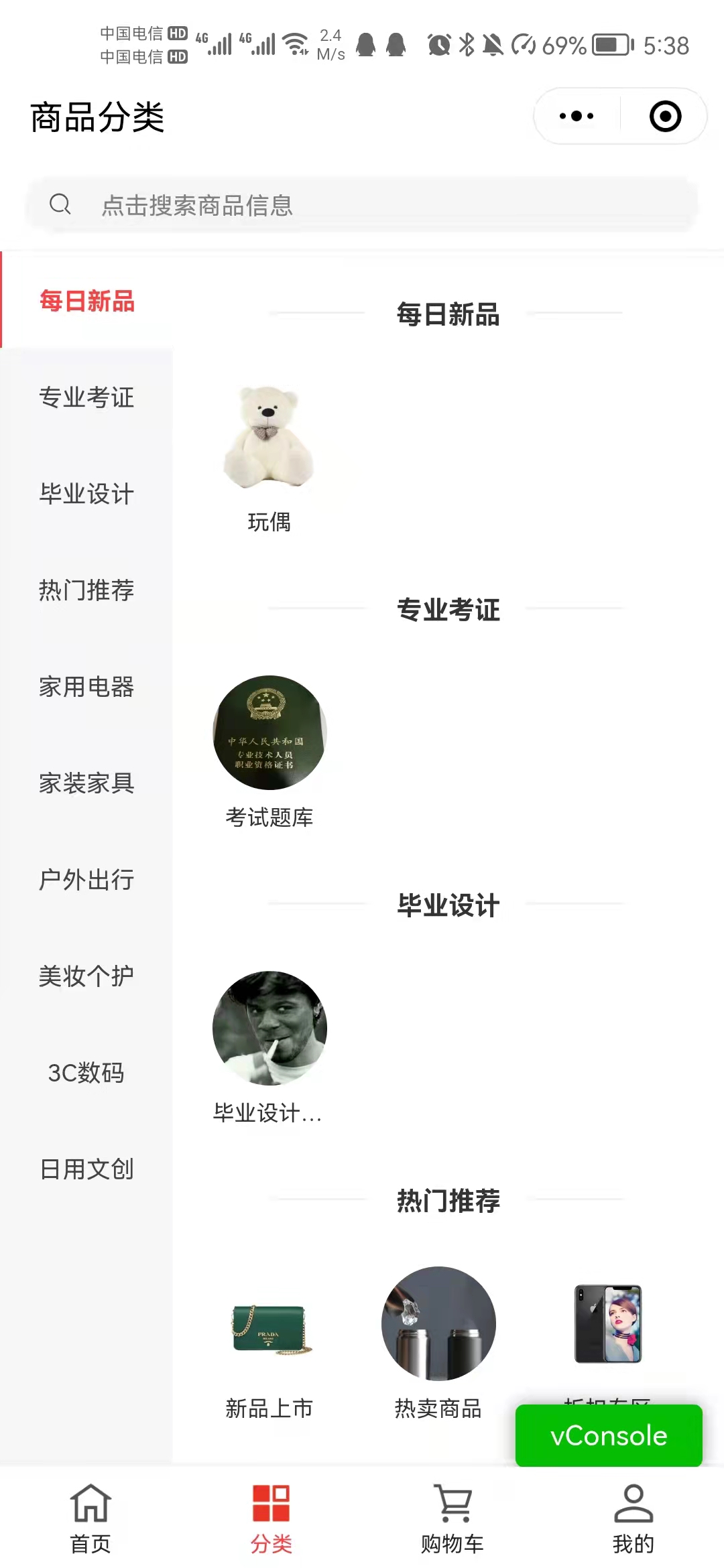Open the 3C数码 category
Image resolution: width=724 pixels, height=1568 pixels.
point(86,1073)
